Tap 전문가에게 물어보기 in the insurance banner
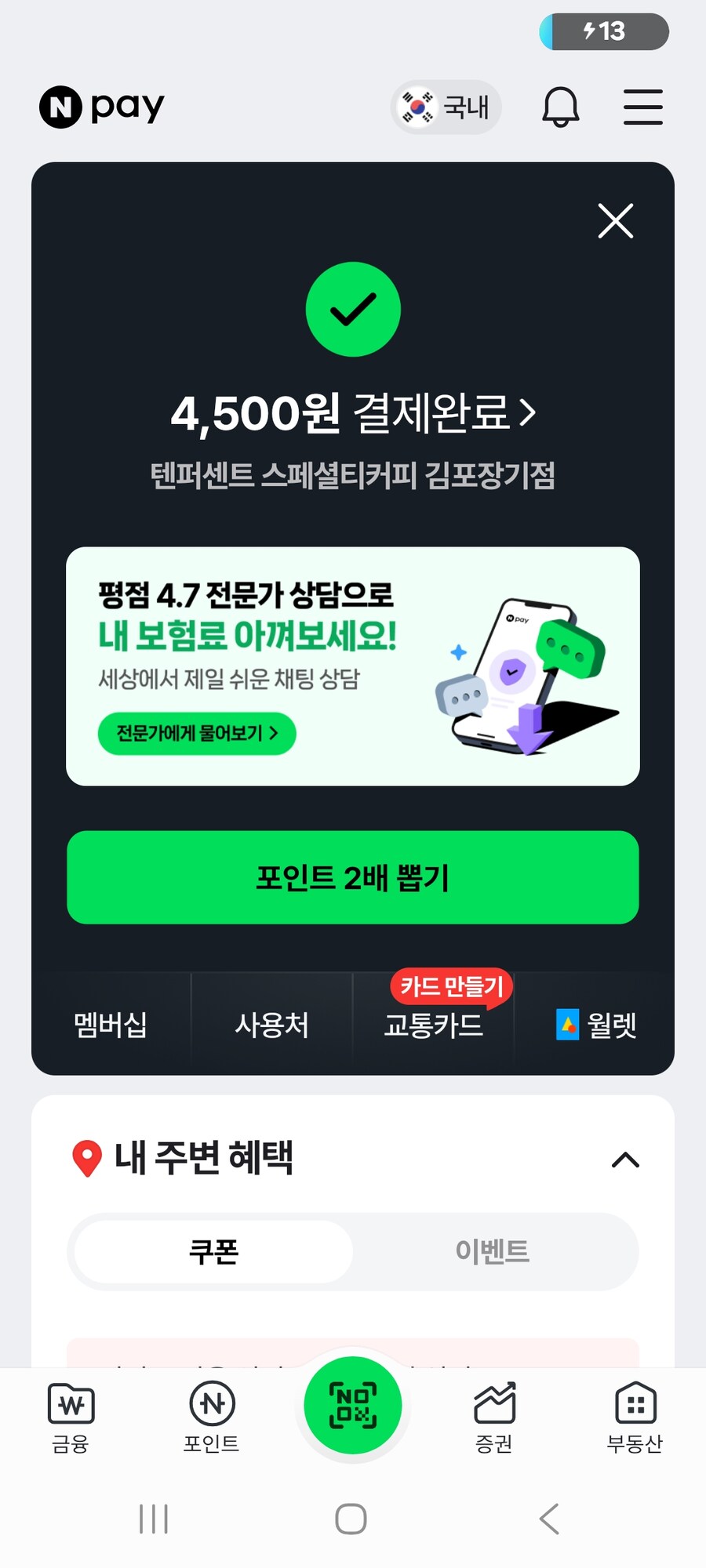The height and width of the screenshot is (1568, 706). pyautogui.click(x=196, y=733)
